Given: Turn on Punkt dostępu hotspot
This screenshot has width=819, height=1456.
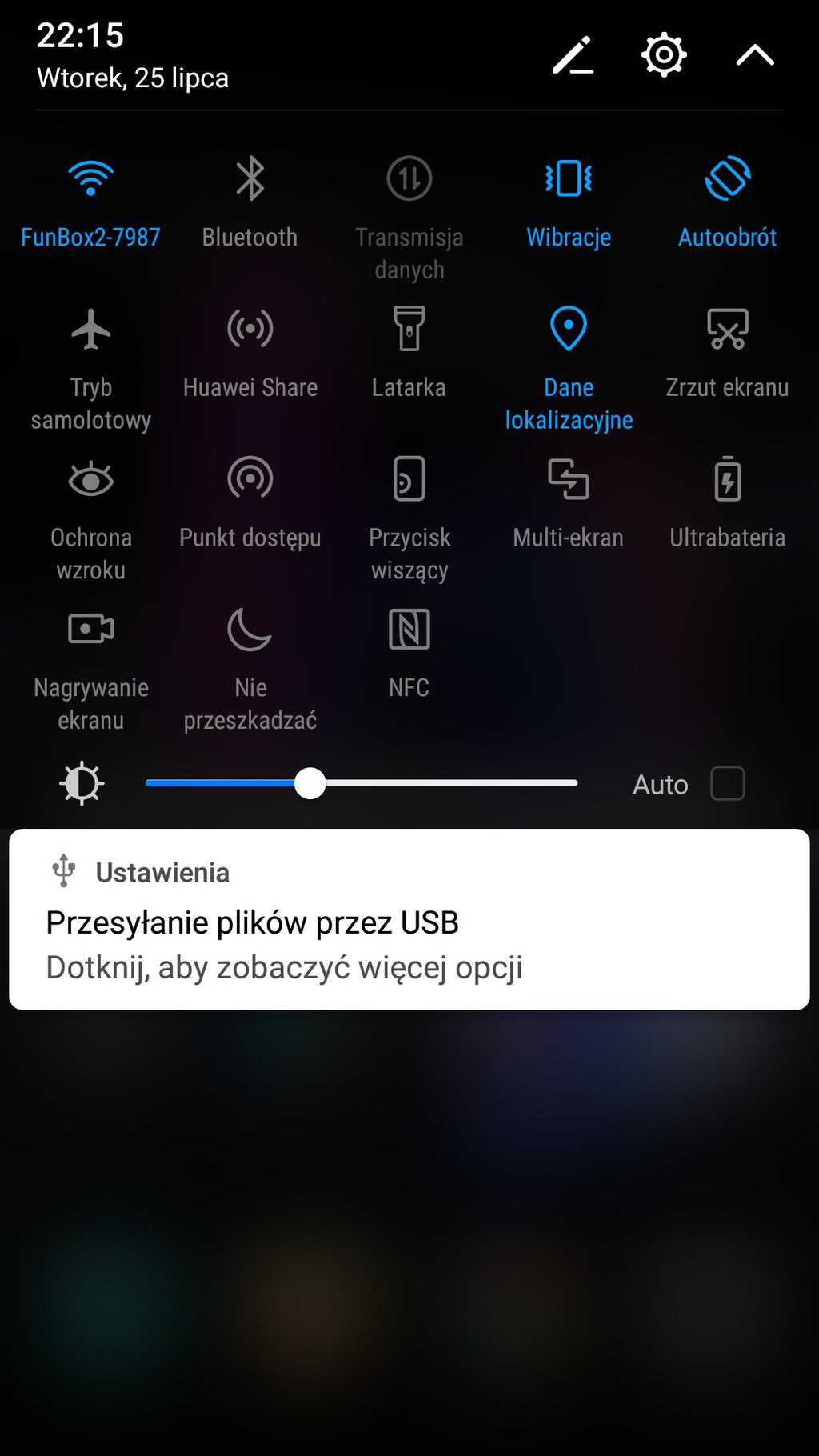Looking at the screenshot, I should [250, 480].
